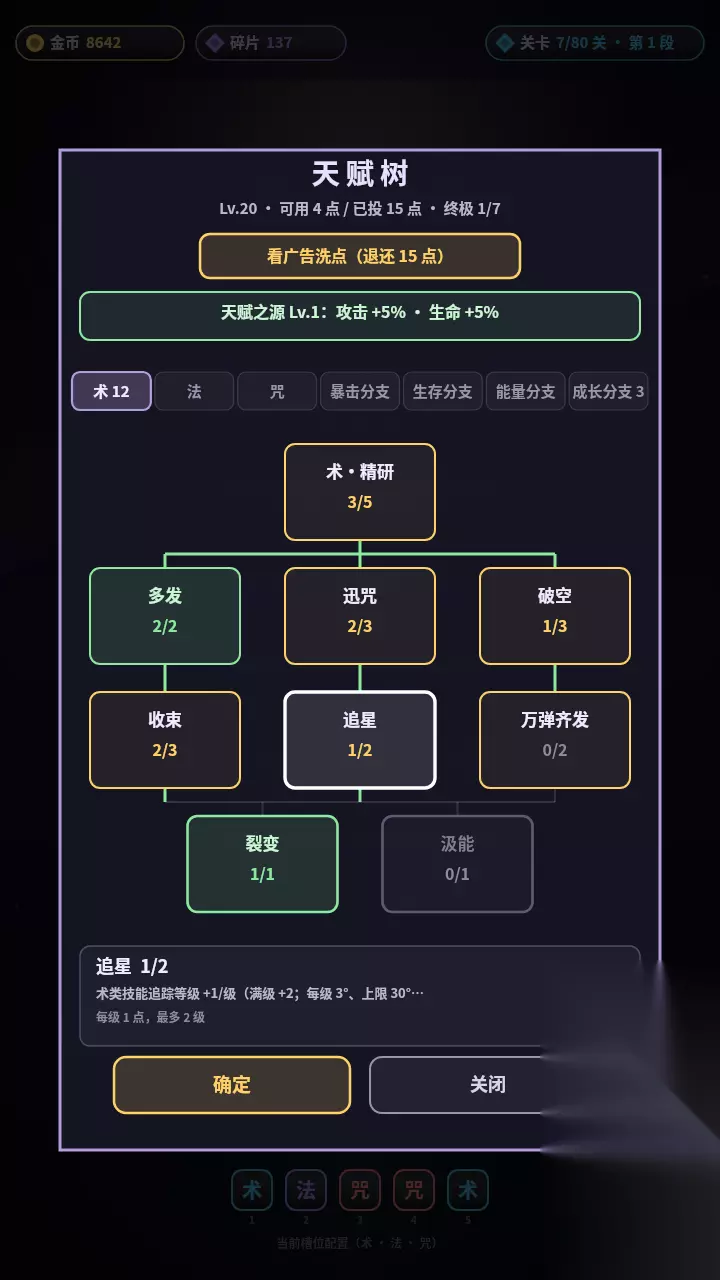Viewport: 720px width, 1280px height.
Task: Select the 术·精研 talent node
Action: click(x=360, y=492)
